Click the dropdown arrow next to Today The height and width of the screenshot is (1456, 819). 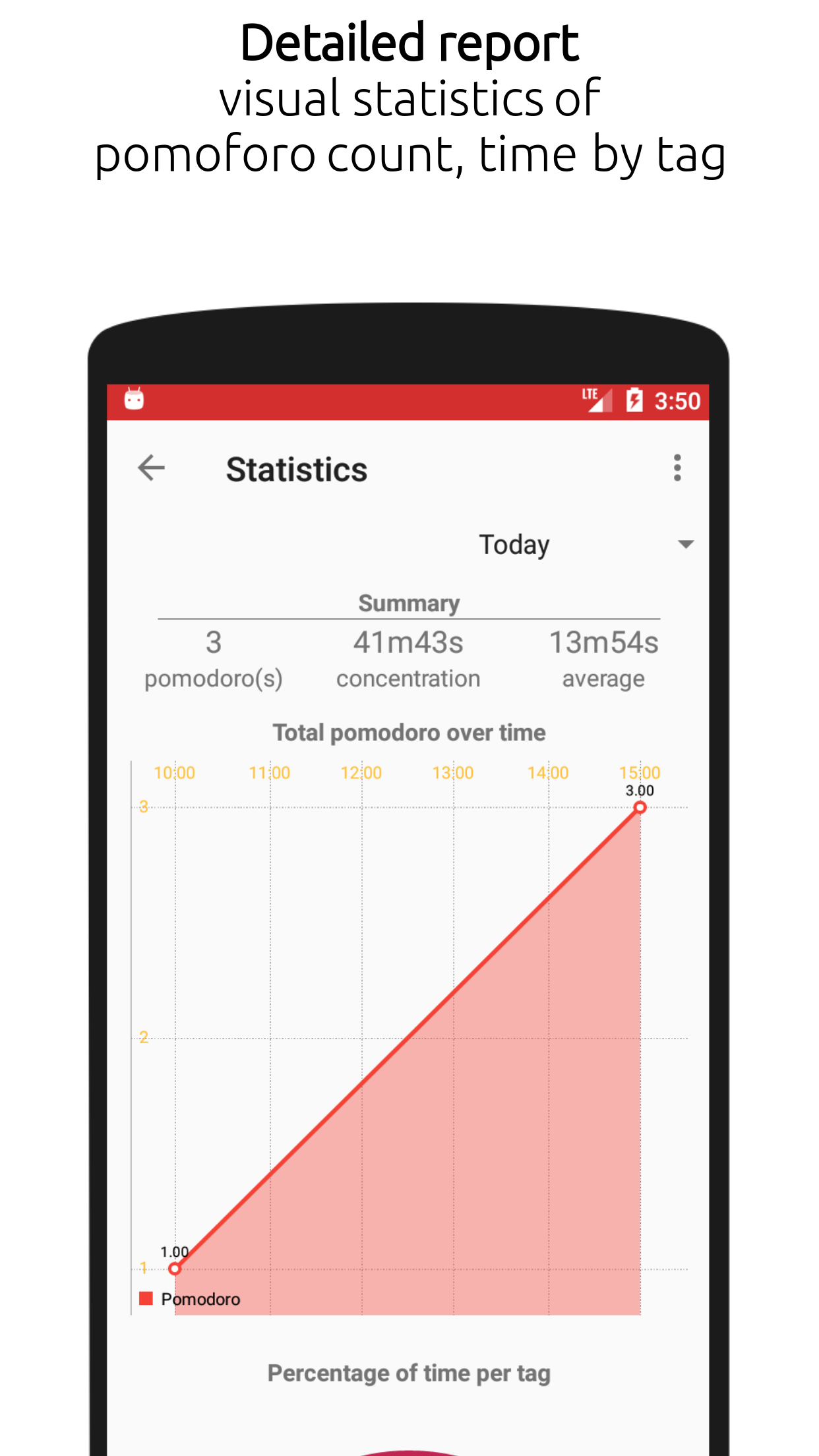[686, 545]
